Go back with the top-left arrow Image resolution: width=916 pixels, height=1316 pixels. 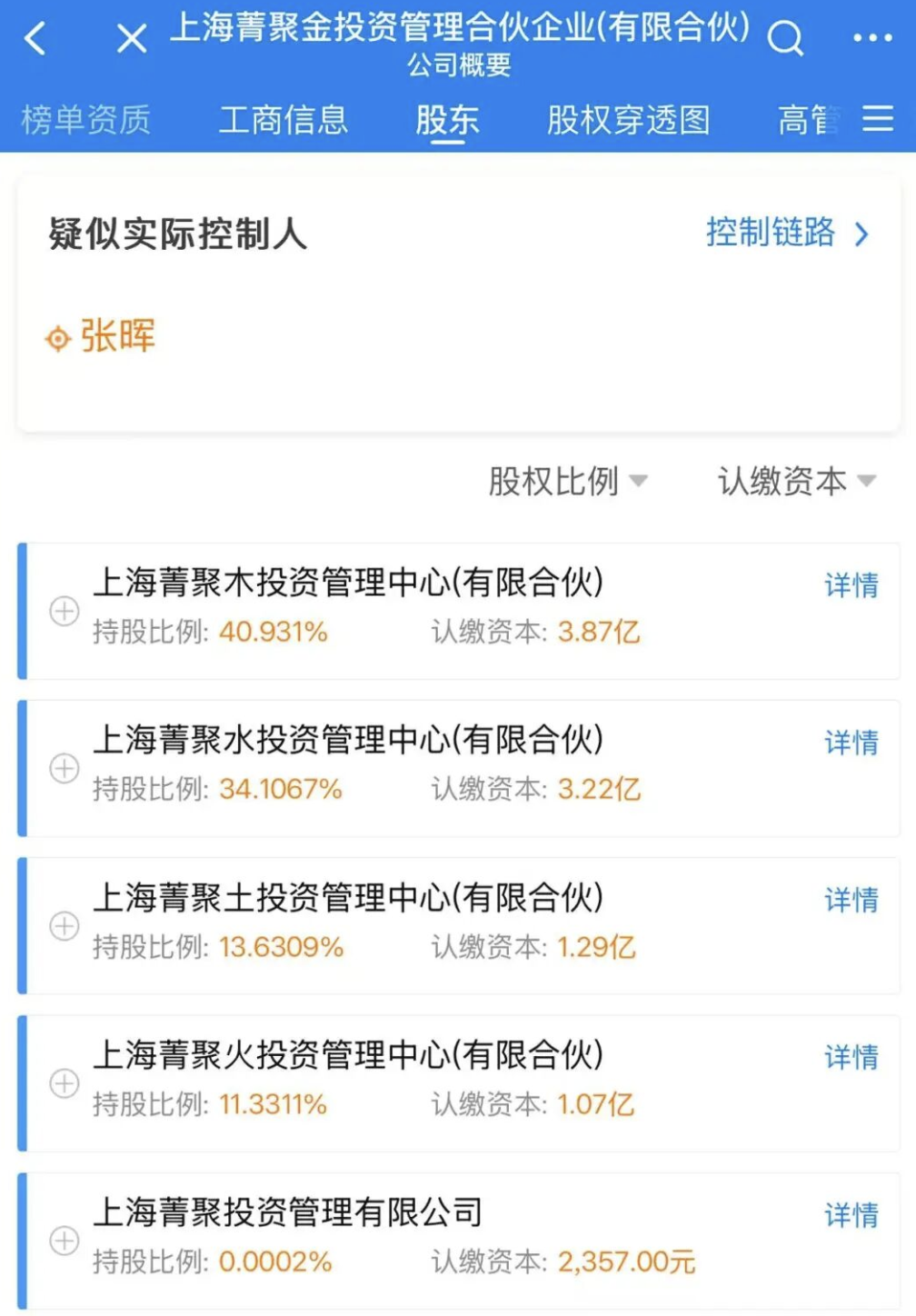pyautogui.click(x=35, y=39)
